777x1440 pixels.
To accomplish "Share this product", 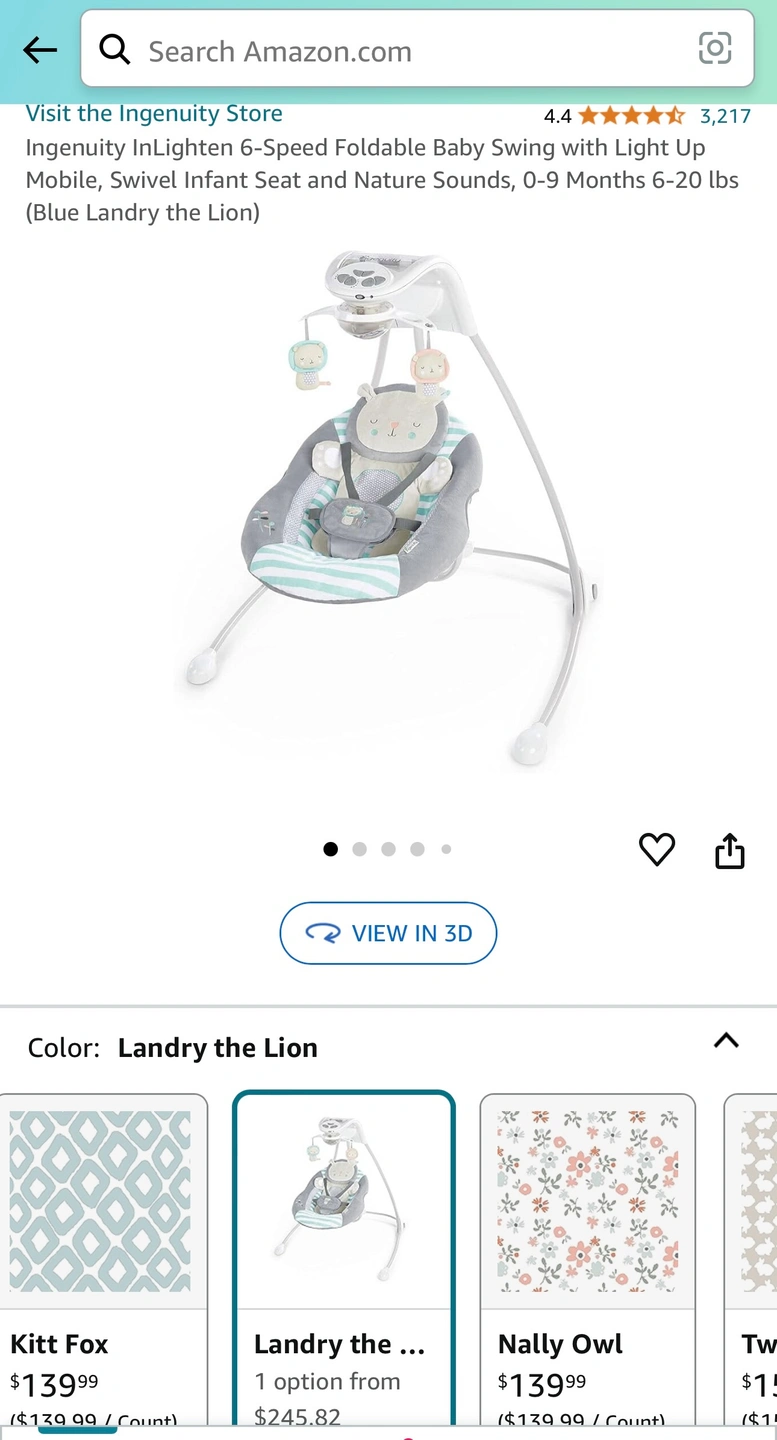I will pyautogui.click(x=730, y=851).
